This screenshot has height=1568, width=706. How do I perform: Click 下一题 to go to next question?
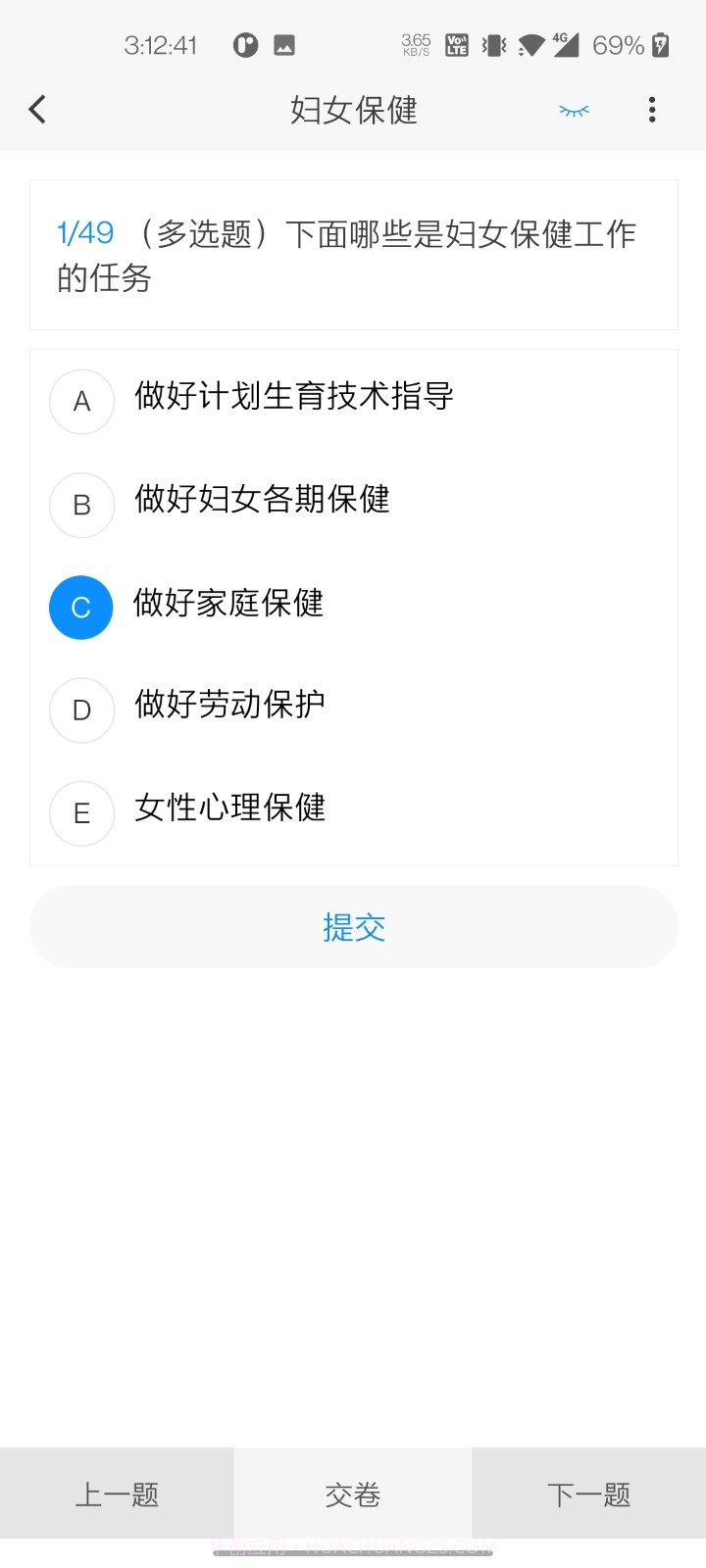588,1494
